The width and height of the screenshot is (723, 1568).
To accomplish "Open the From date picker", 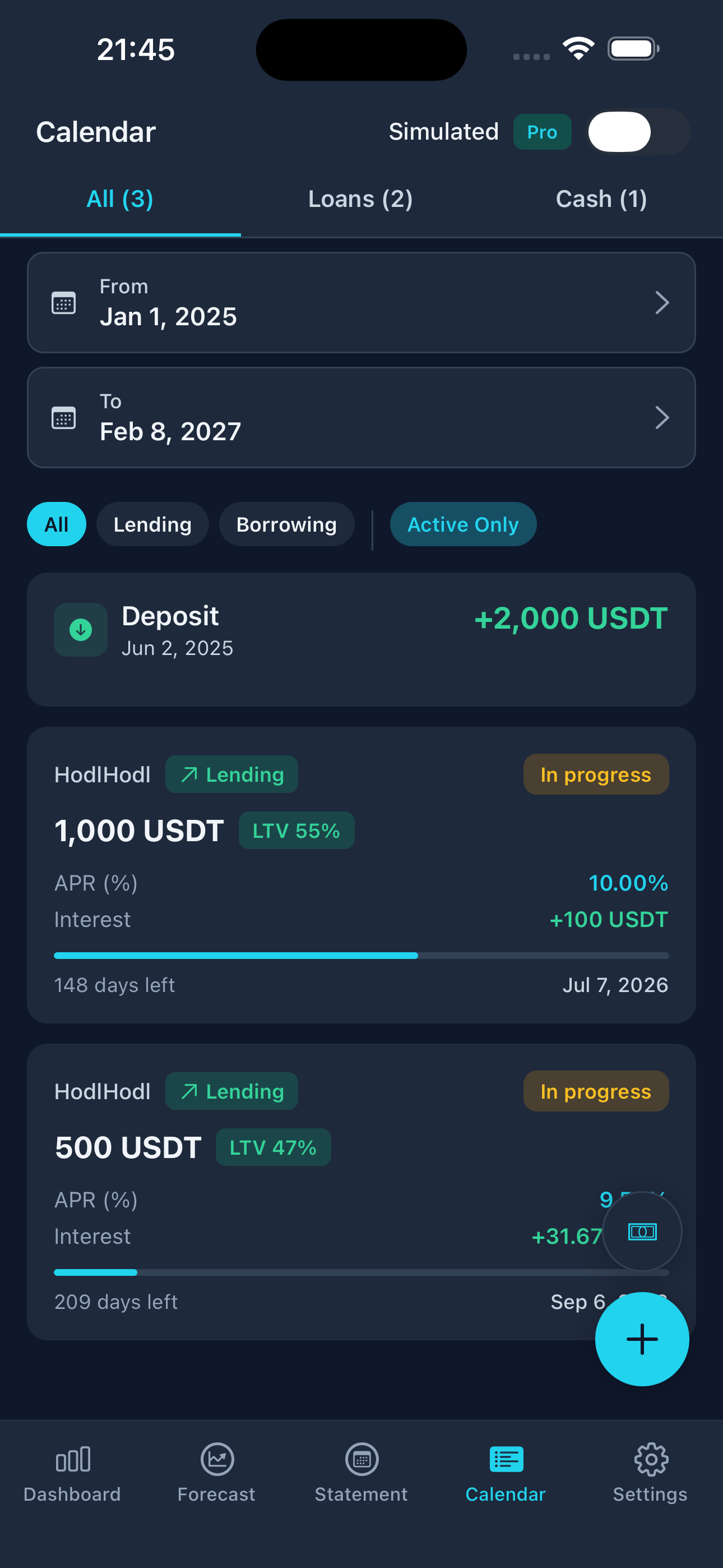I will [x=361, y=302].
